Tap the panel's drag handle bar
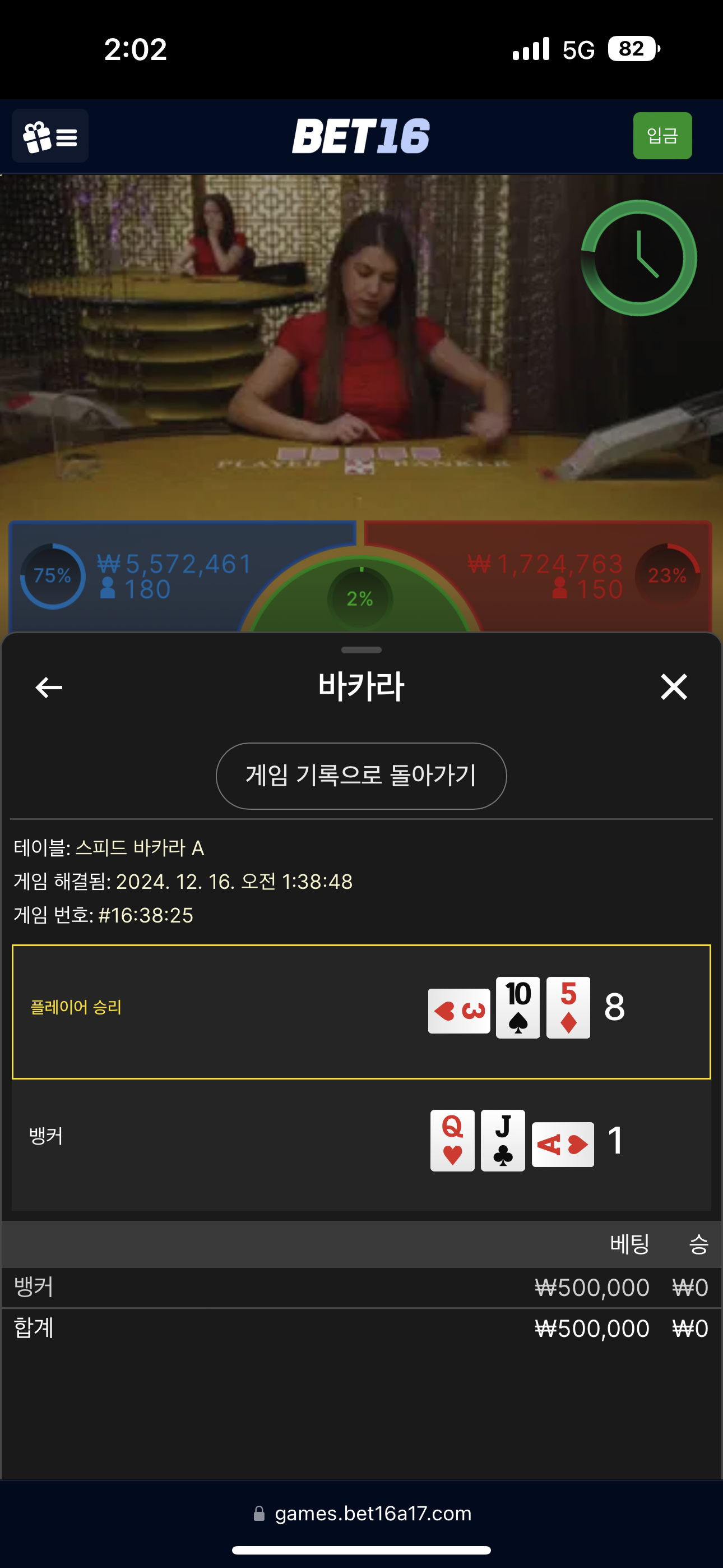723x1568 pixels. [x=361, y=649]
